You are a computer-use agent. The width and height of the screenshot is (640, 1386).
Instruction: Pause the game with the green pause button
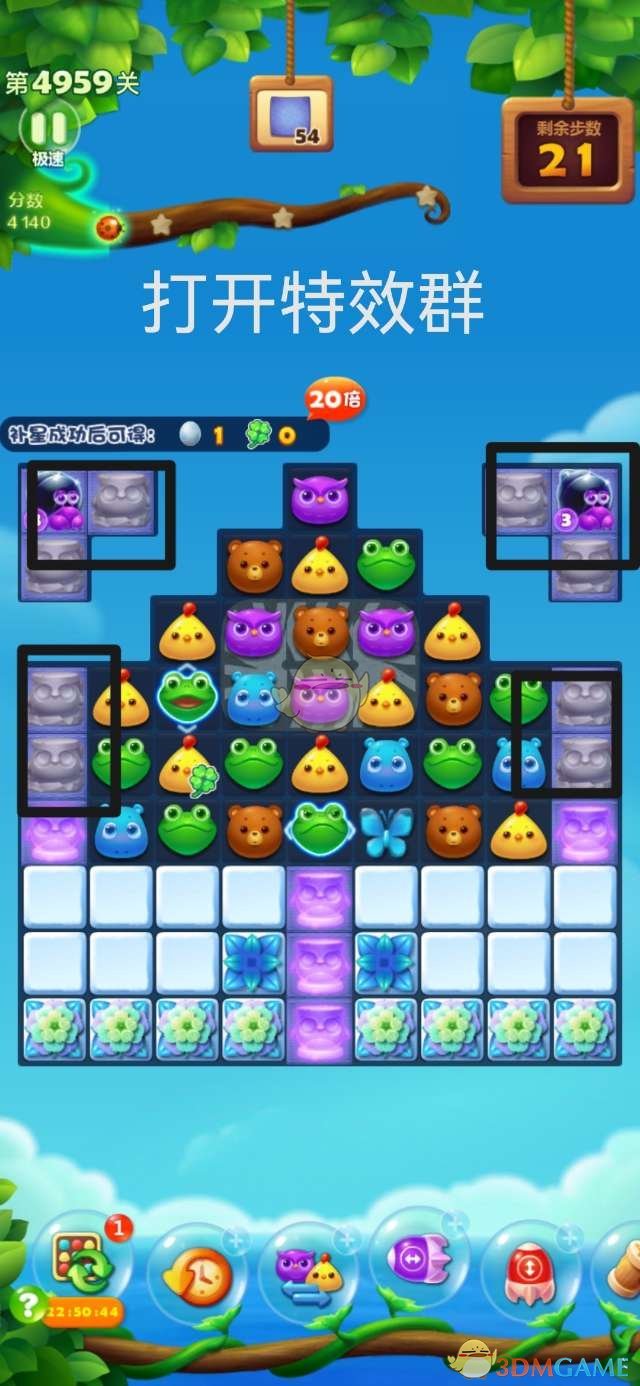pyautogui.click(x=47, y=129)
